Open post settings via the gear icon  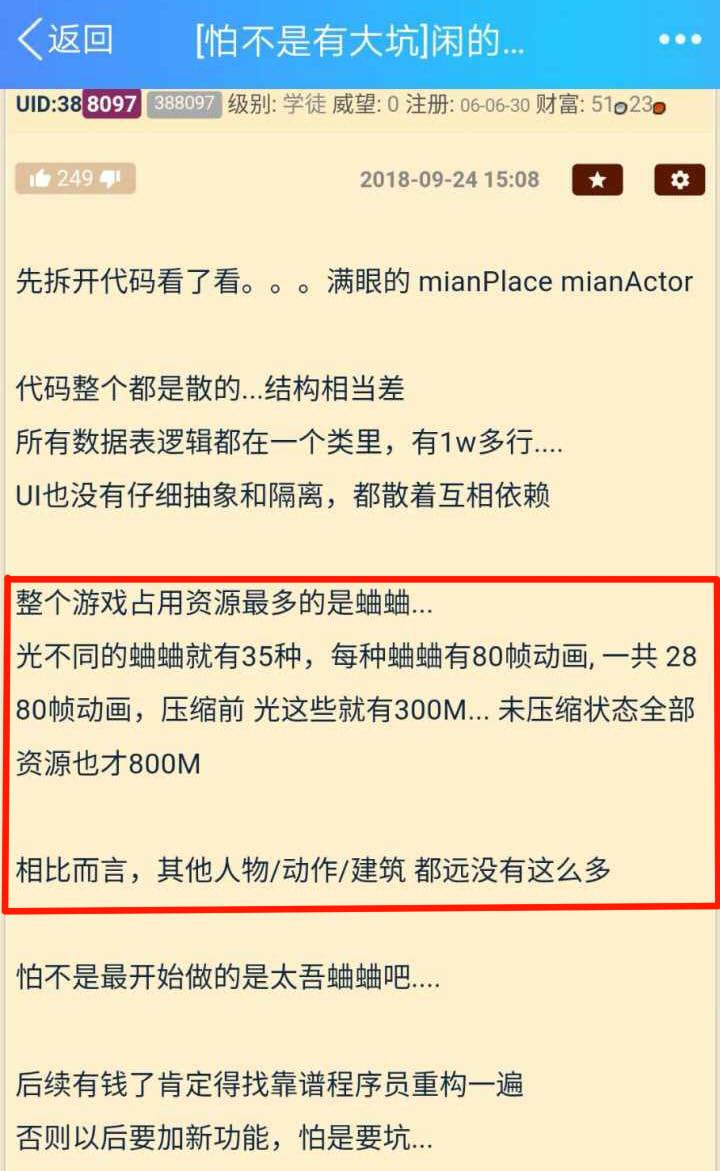tap(679, 180)
